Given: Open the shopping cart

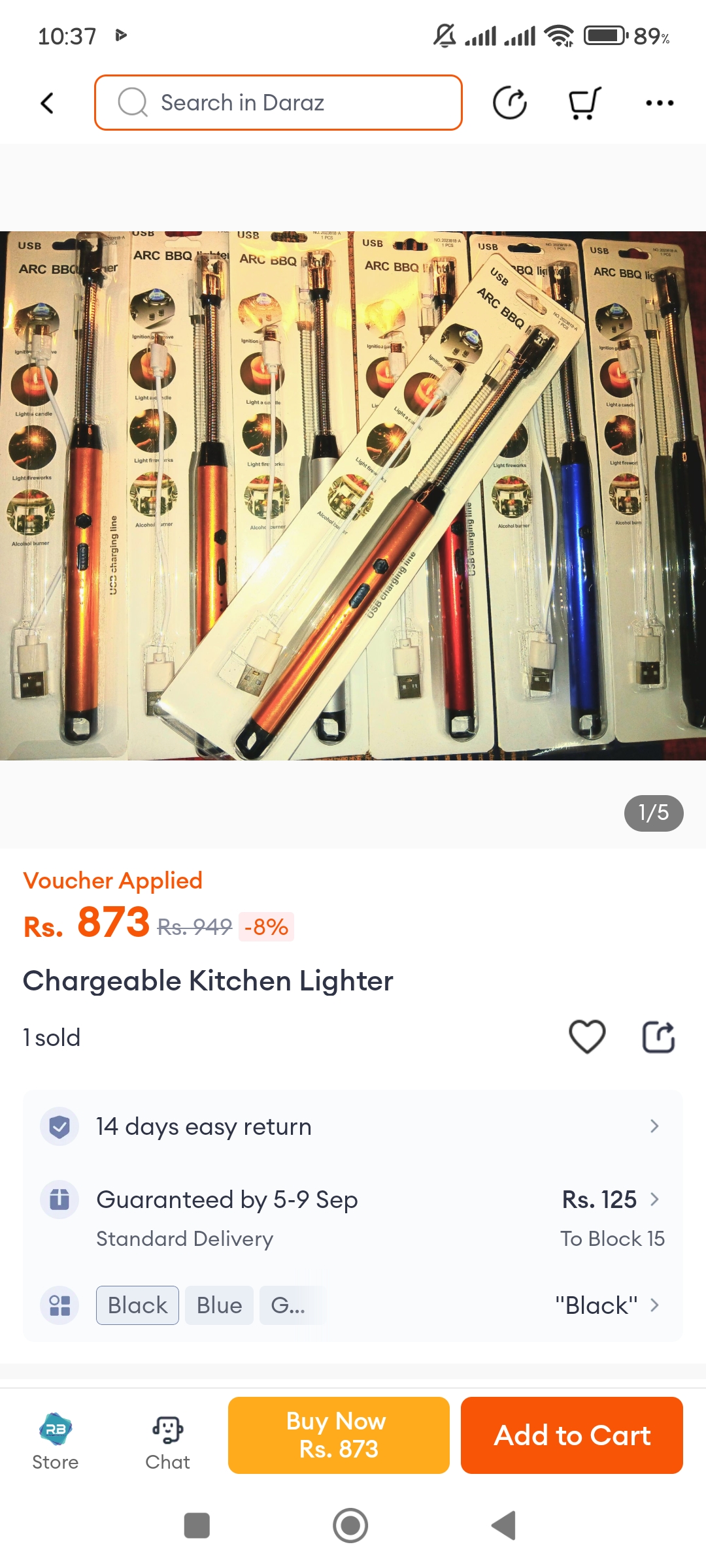Looking at the screenshot, I should pyautogui.click(x=584, y=103).
